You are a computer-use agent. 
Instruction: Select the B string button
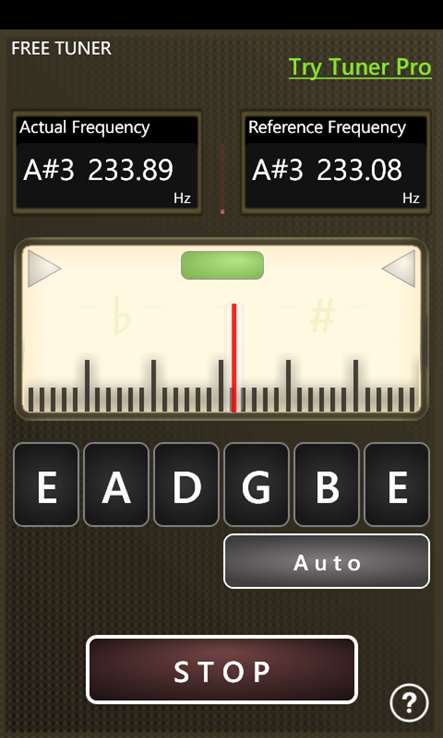(x=327, y=484)
